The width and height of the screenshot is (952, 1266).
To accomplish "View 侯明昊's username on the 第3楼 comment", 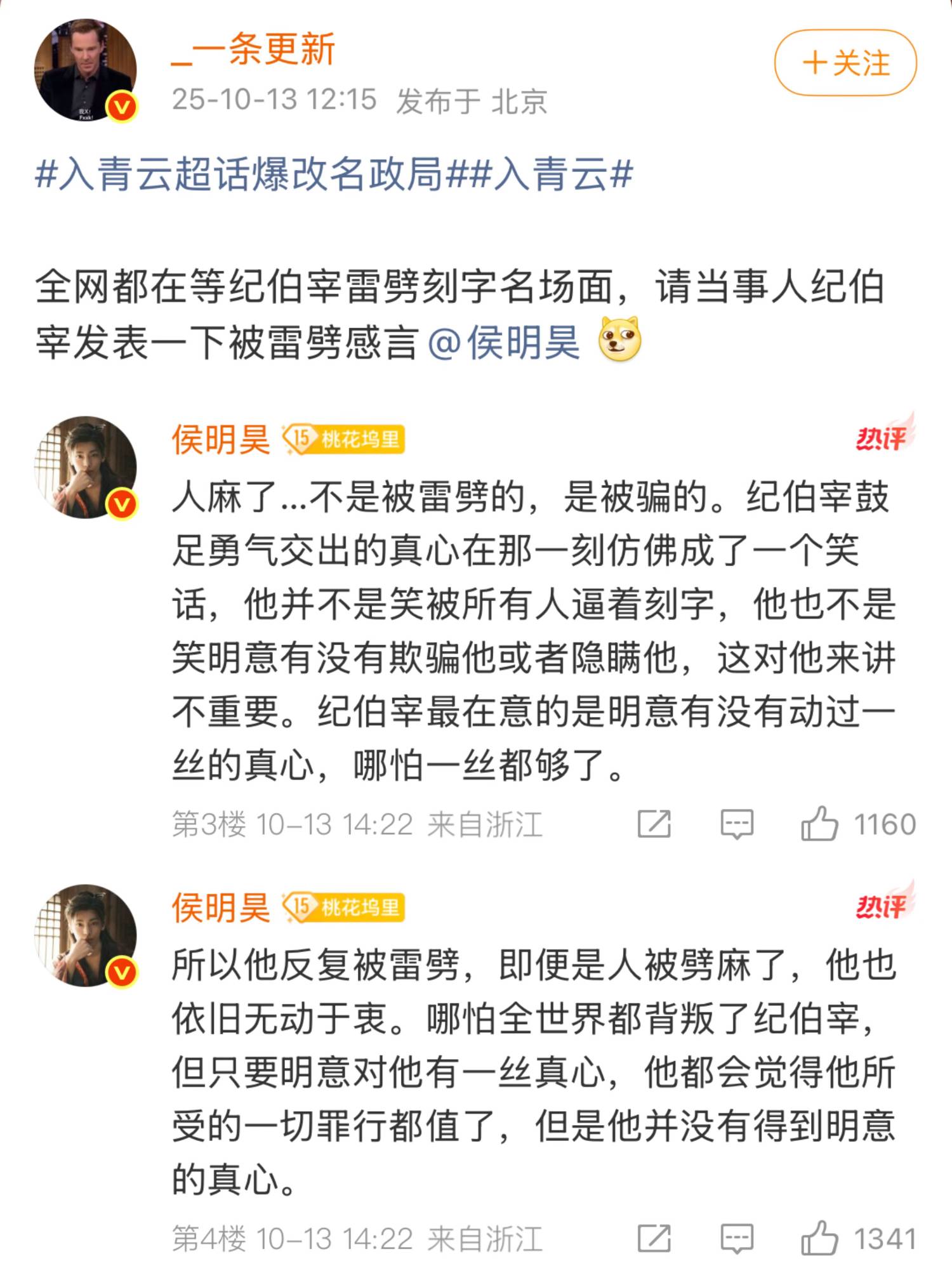I will 221,439.
